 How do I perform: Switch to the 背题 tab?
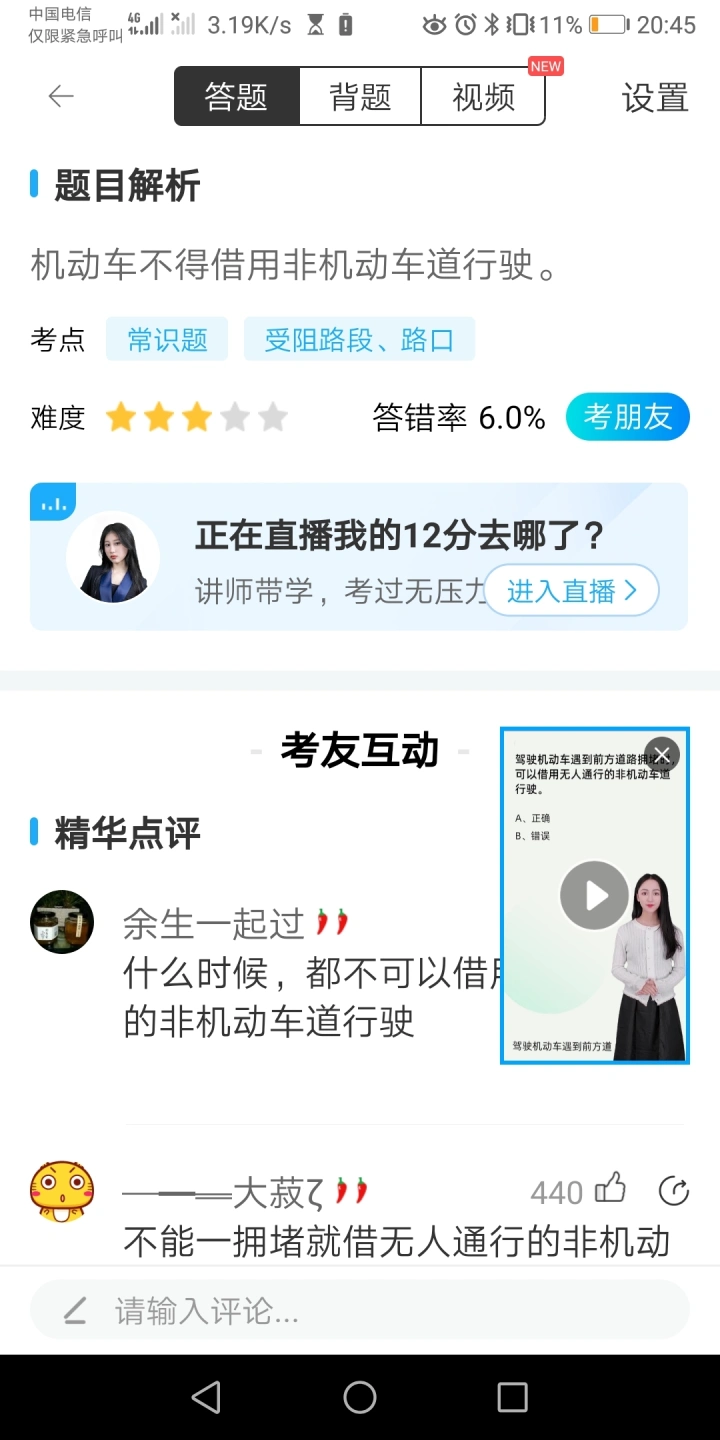(360, 97)
